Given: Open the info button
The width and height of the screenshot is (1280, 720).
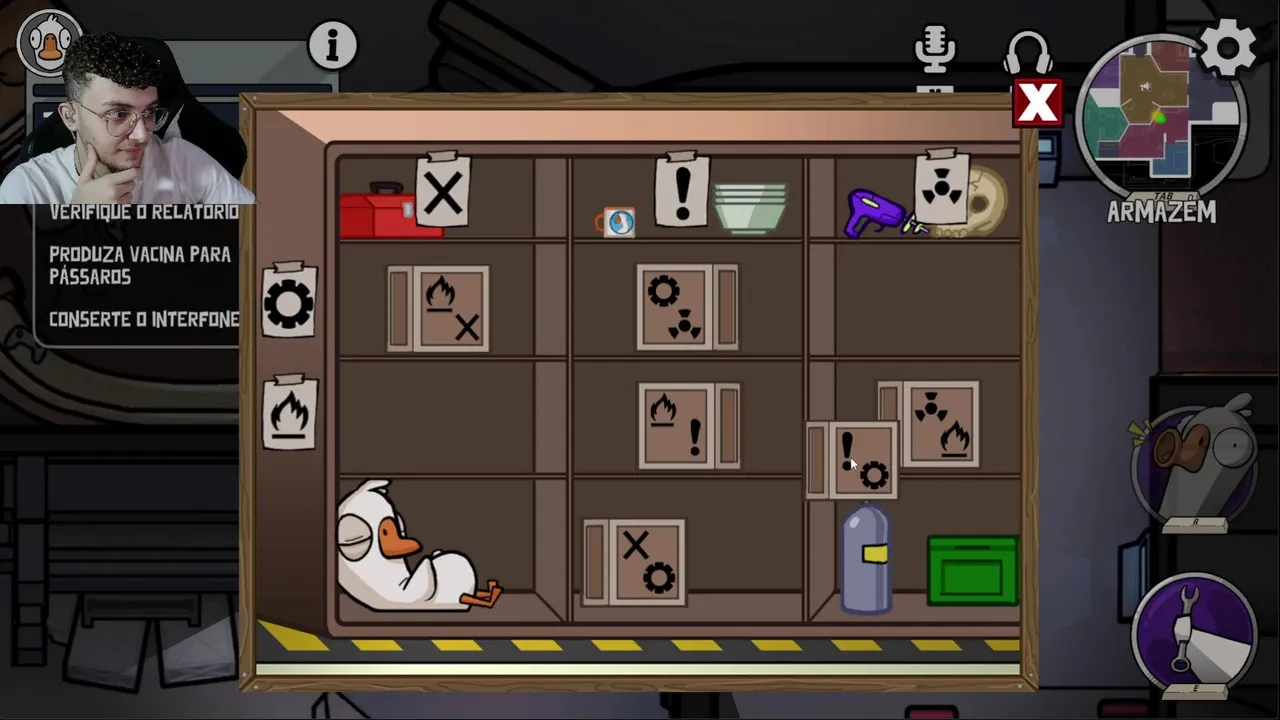Looking at the screenshot, I should coord(332,45).
